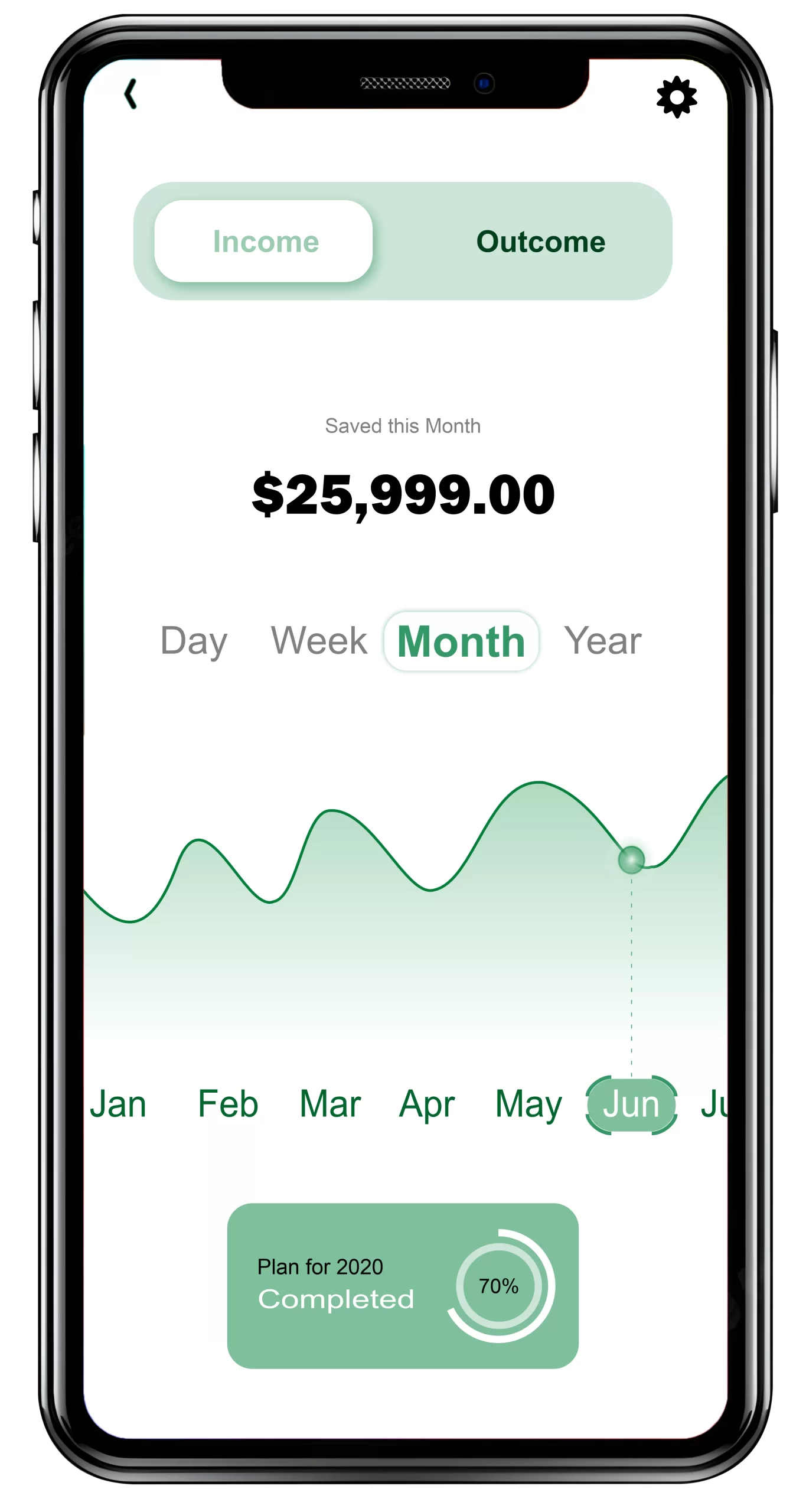Go back using the top arrow

pos(130,94)
